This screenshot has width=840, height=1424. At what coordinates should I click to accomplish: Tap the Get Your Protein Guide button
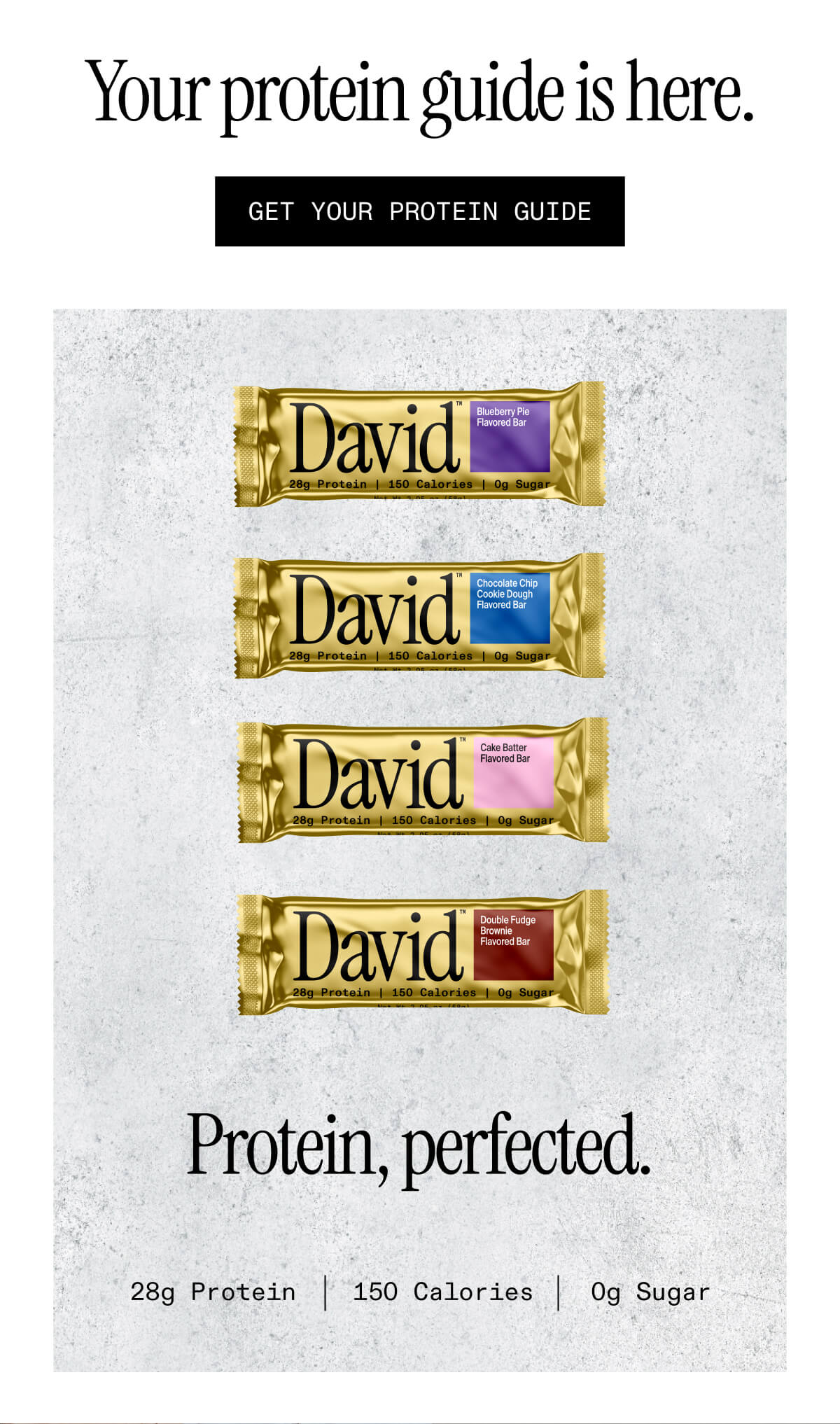[419, 211]
